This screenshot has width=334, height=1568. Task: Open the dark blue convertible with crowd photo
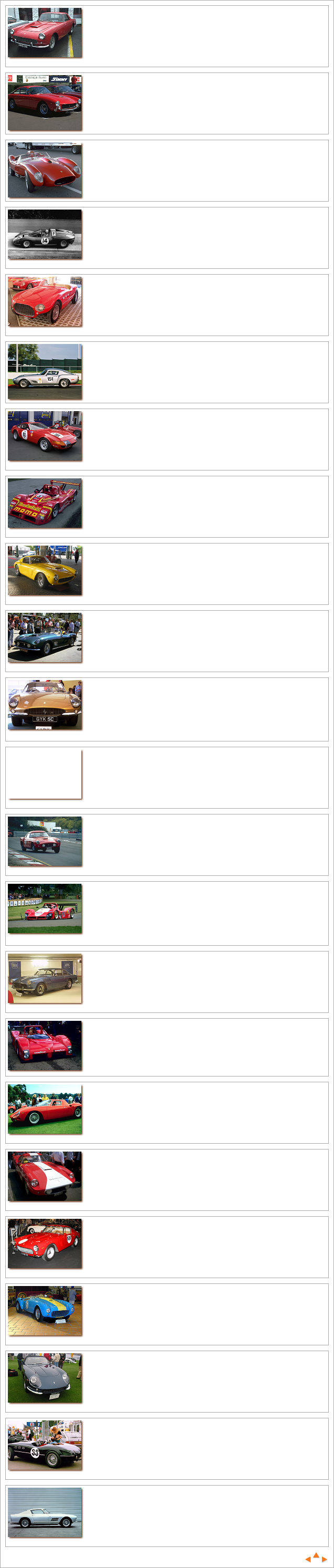pos(45,638)
